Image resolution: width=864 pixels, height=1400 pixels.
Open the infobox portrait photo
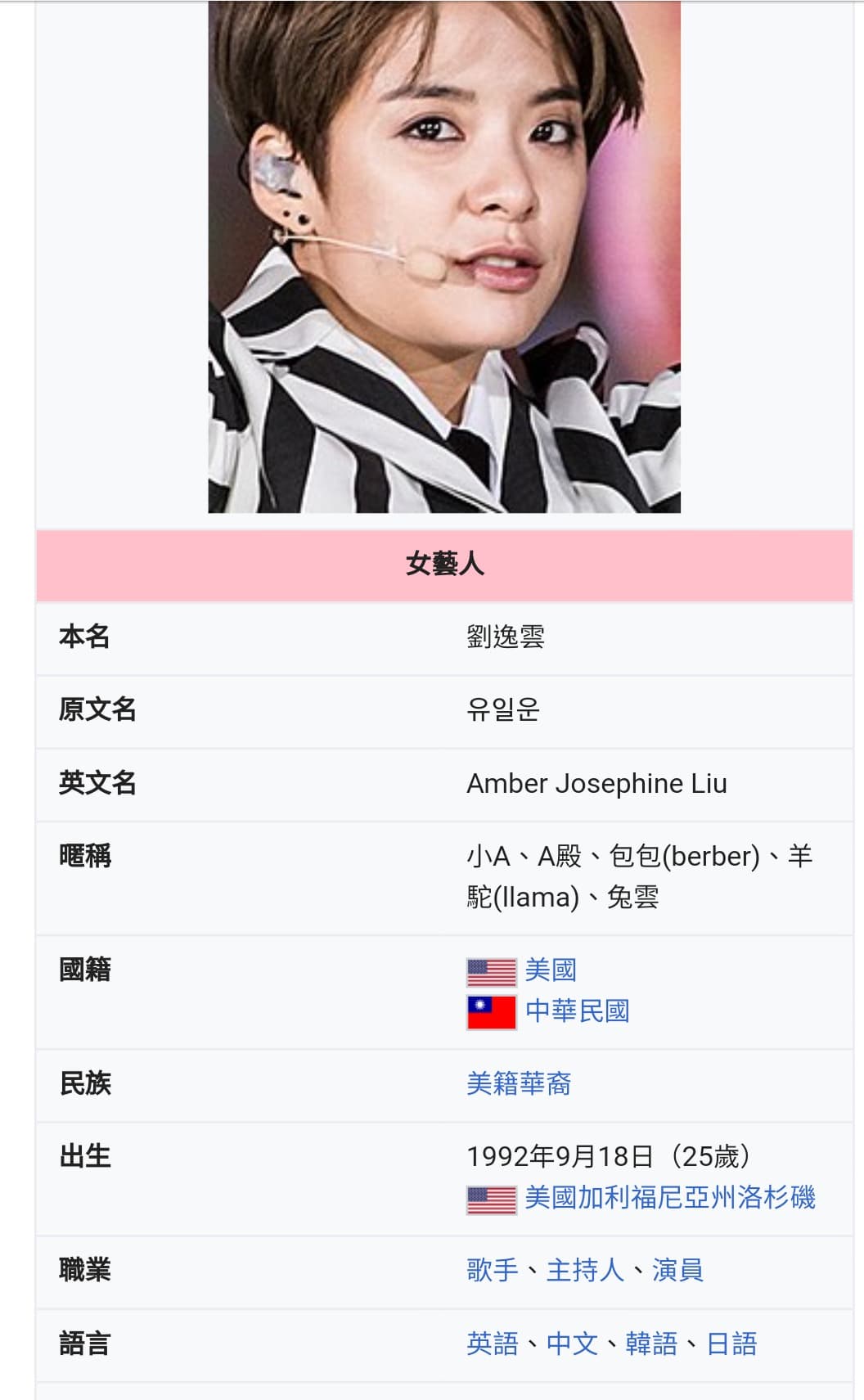tap(444, 257)
